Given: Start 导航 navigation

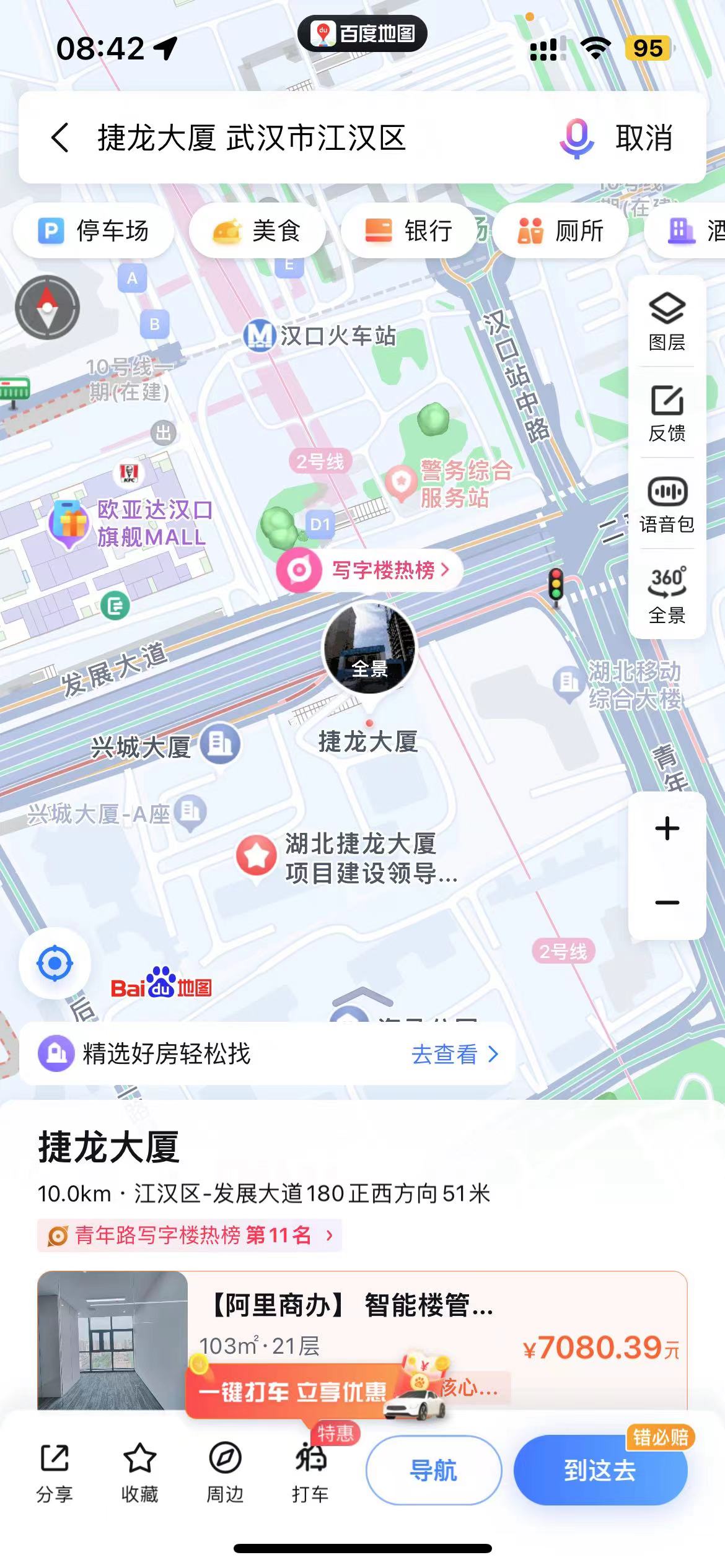Looking at the screenshot, I should 433,1470.
